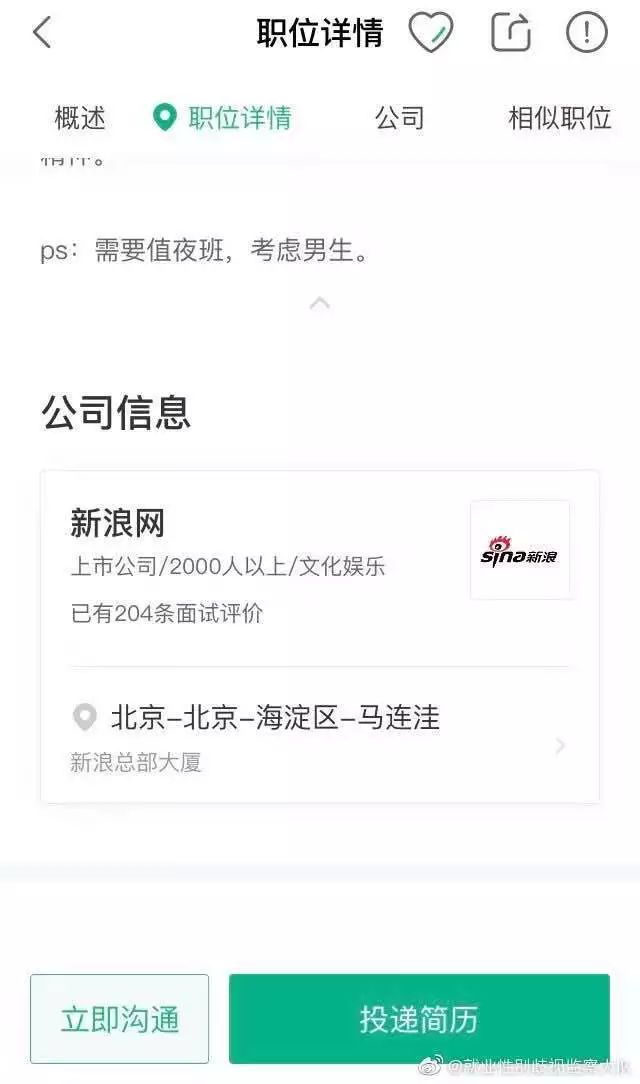Tap 立即沟通 to chat now

click(120, 1018)
